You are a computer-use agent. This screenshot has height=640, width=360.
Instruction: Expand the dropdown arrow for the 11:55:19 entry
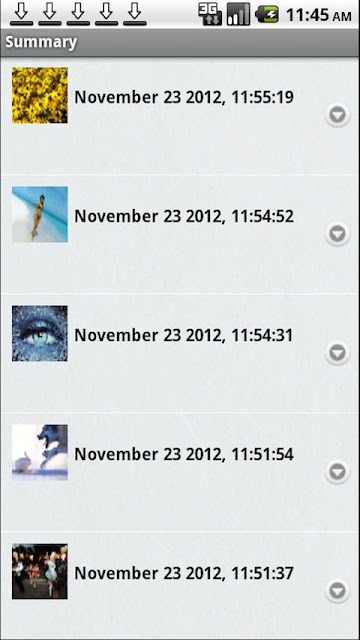(x=338, y=115)
